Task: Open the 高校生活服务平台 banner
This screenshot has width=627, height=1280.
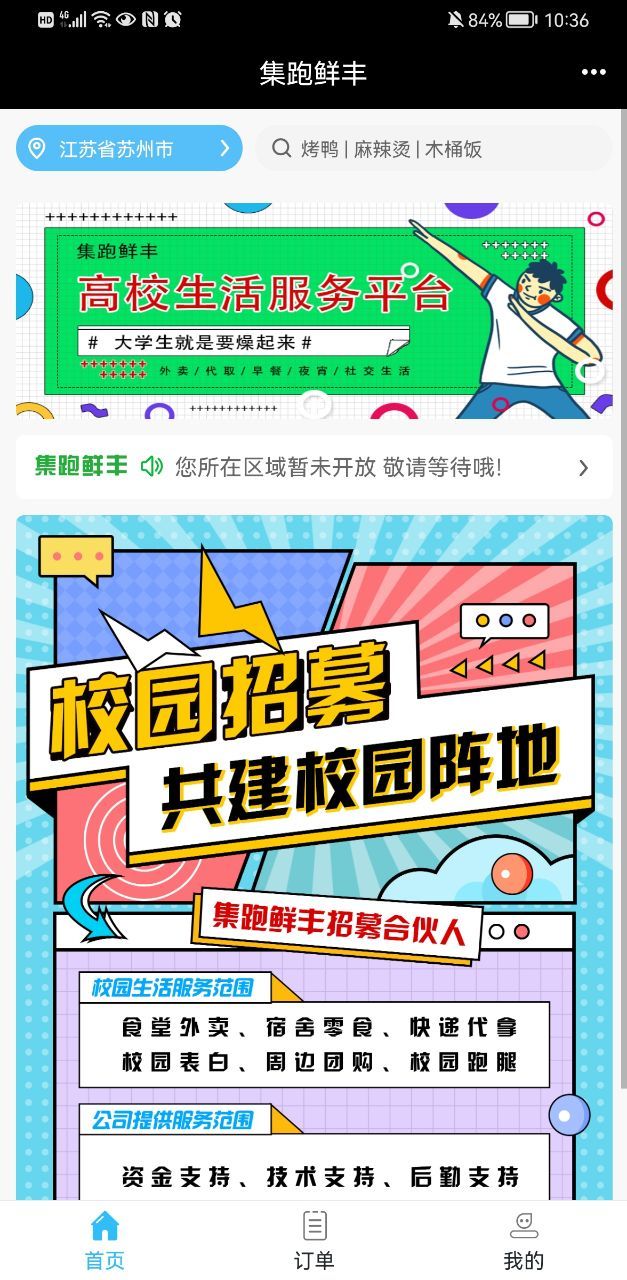Action: point(314,311)
